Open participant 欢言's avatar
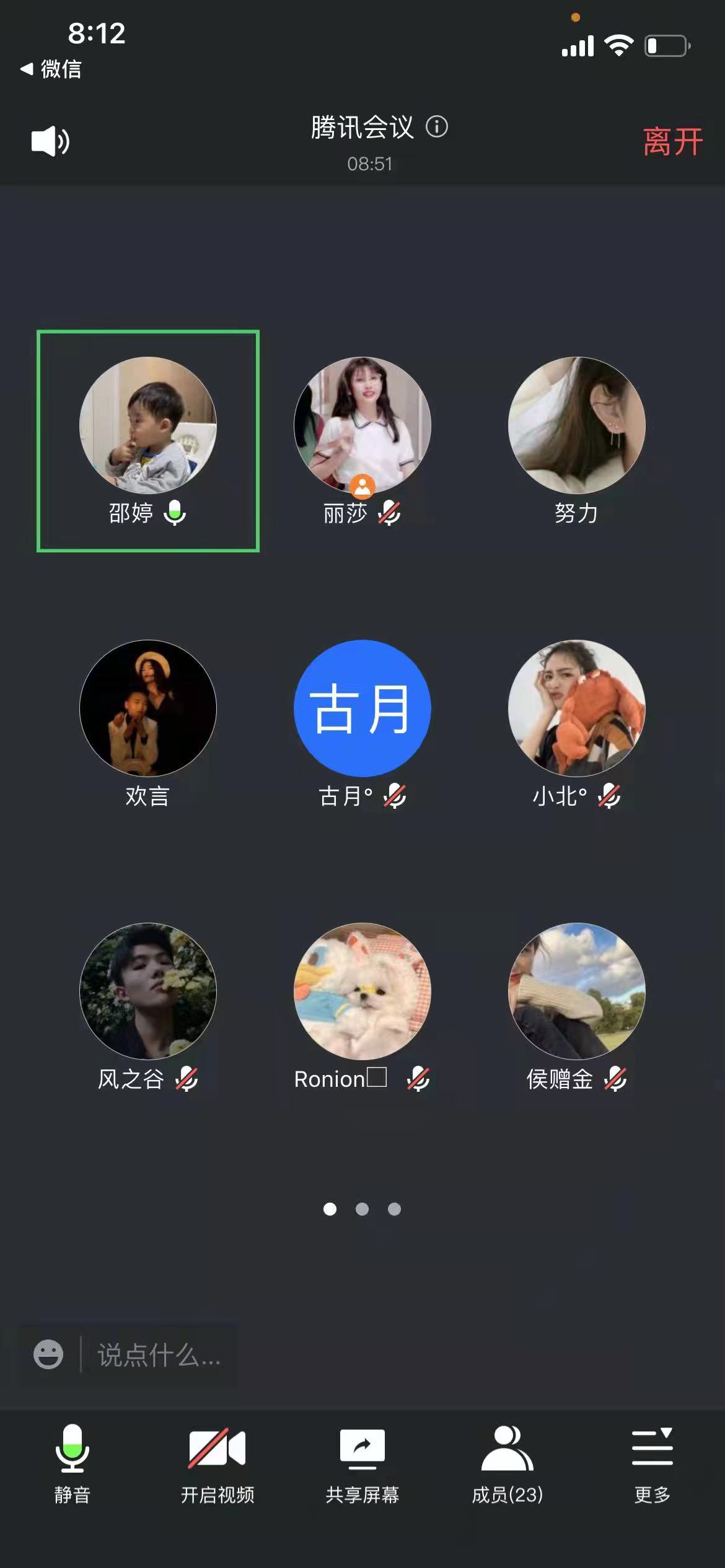The image size is (725, 1568). pyautogui.click(x=147, y=708)
